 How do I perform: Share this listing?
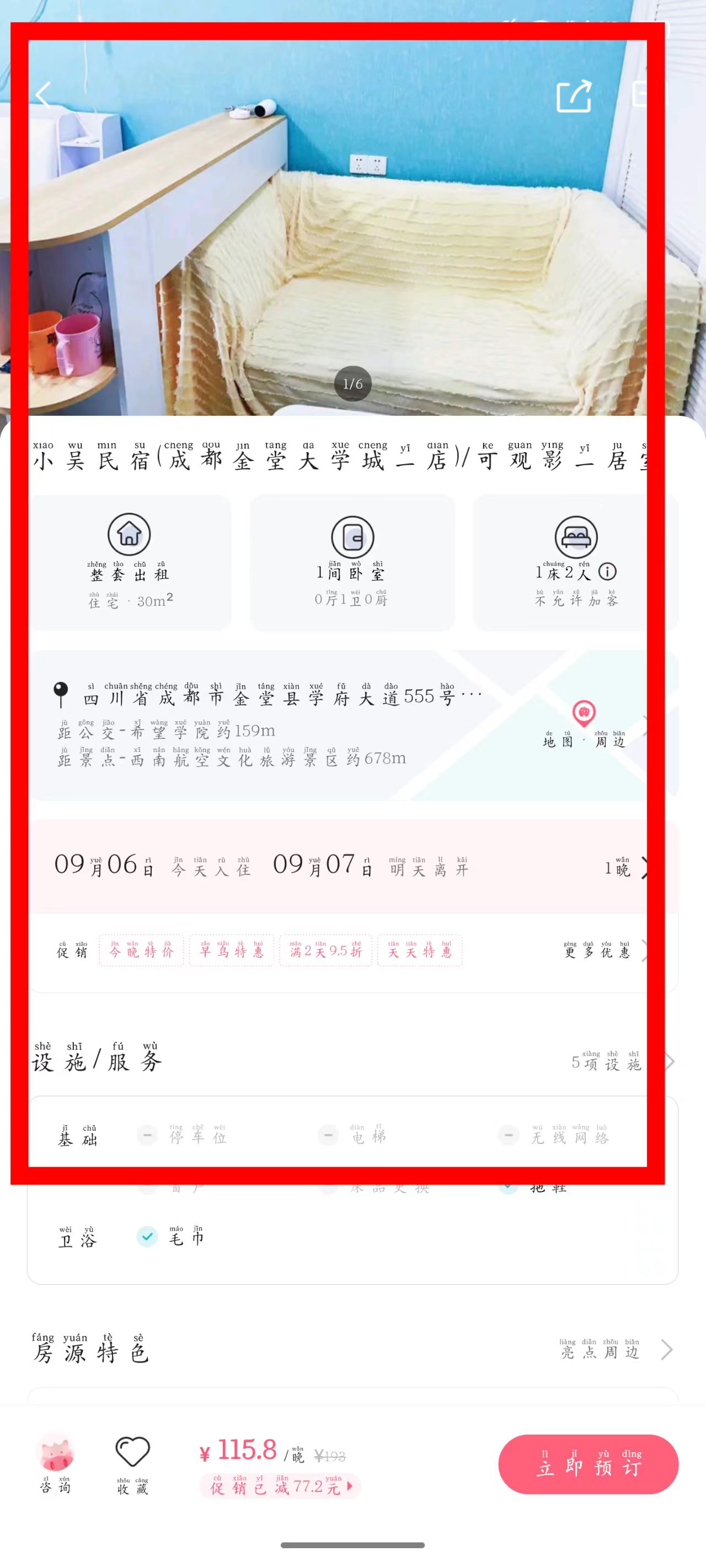point(574,96)
